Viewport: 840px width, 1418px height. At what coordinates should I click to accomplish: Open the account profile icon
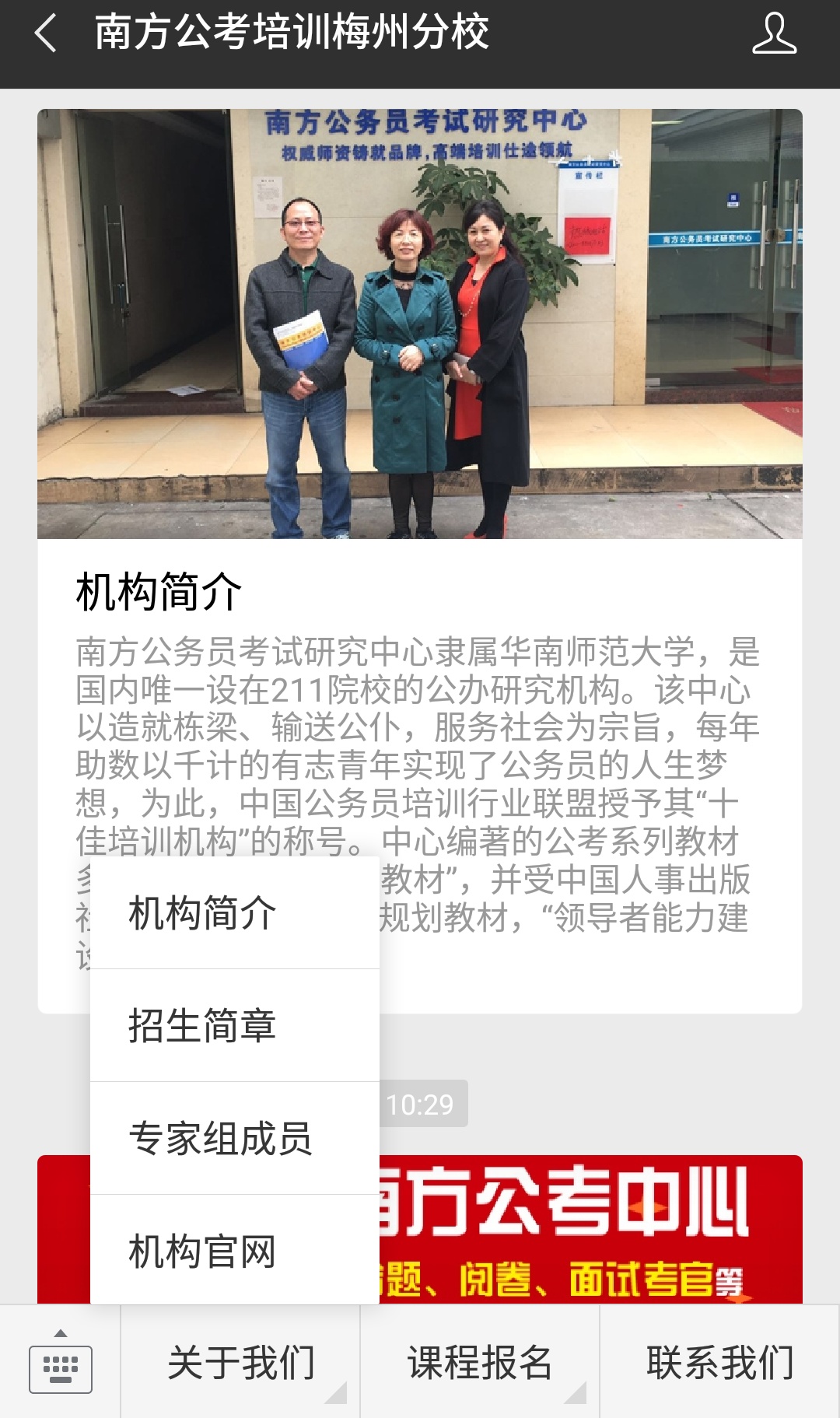774,34
